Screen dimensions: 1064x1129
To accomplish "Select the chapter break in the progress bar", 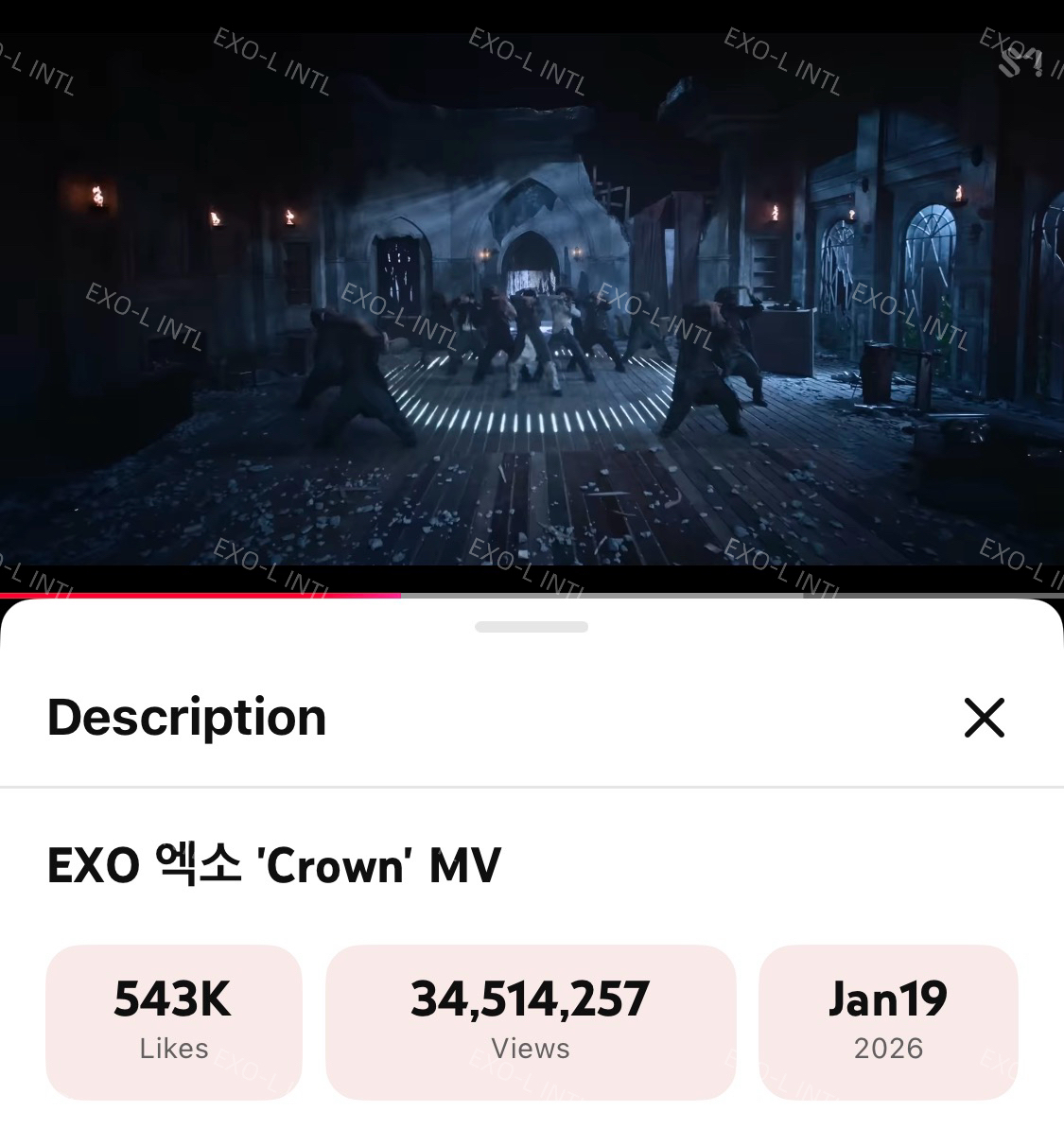I will (x=402, y=596).
